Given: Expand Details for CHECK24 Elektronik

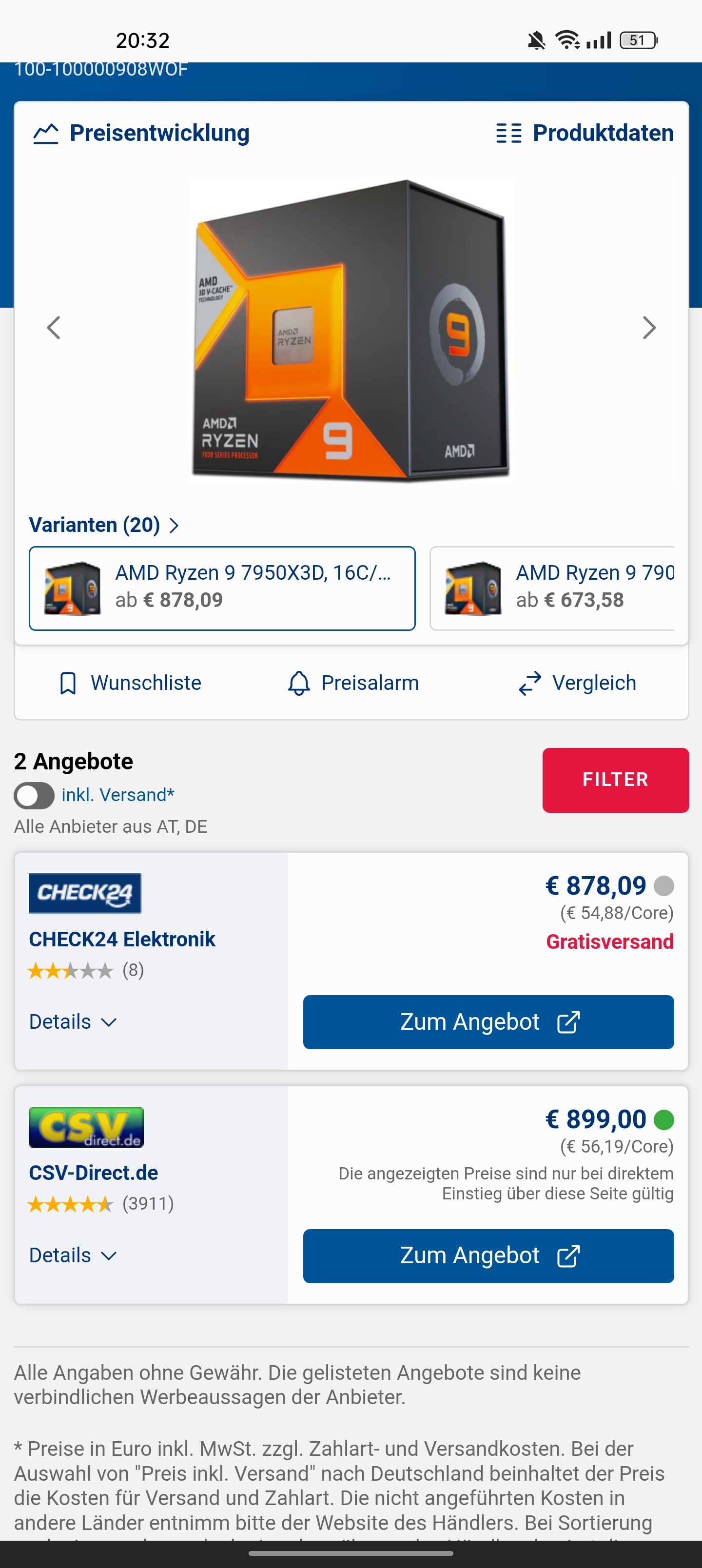Looking at the screenshot, I should click(73, 1021).
